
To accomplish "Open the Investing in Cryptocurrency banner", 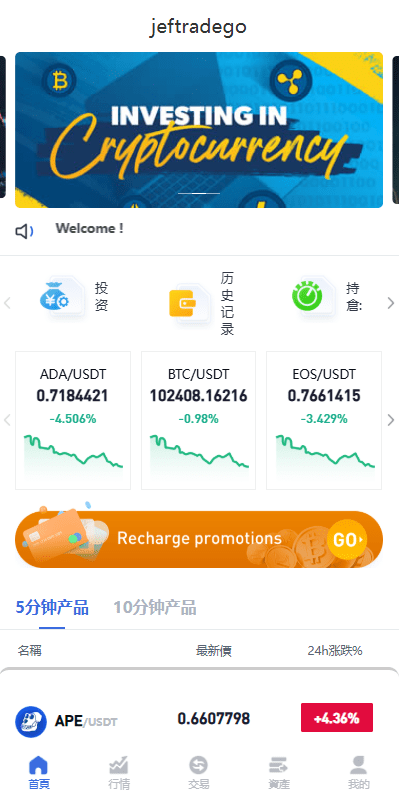I will point(199,130).
